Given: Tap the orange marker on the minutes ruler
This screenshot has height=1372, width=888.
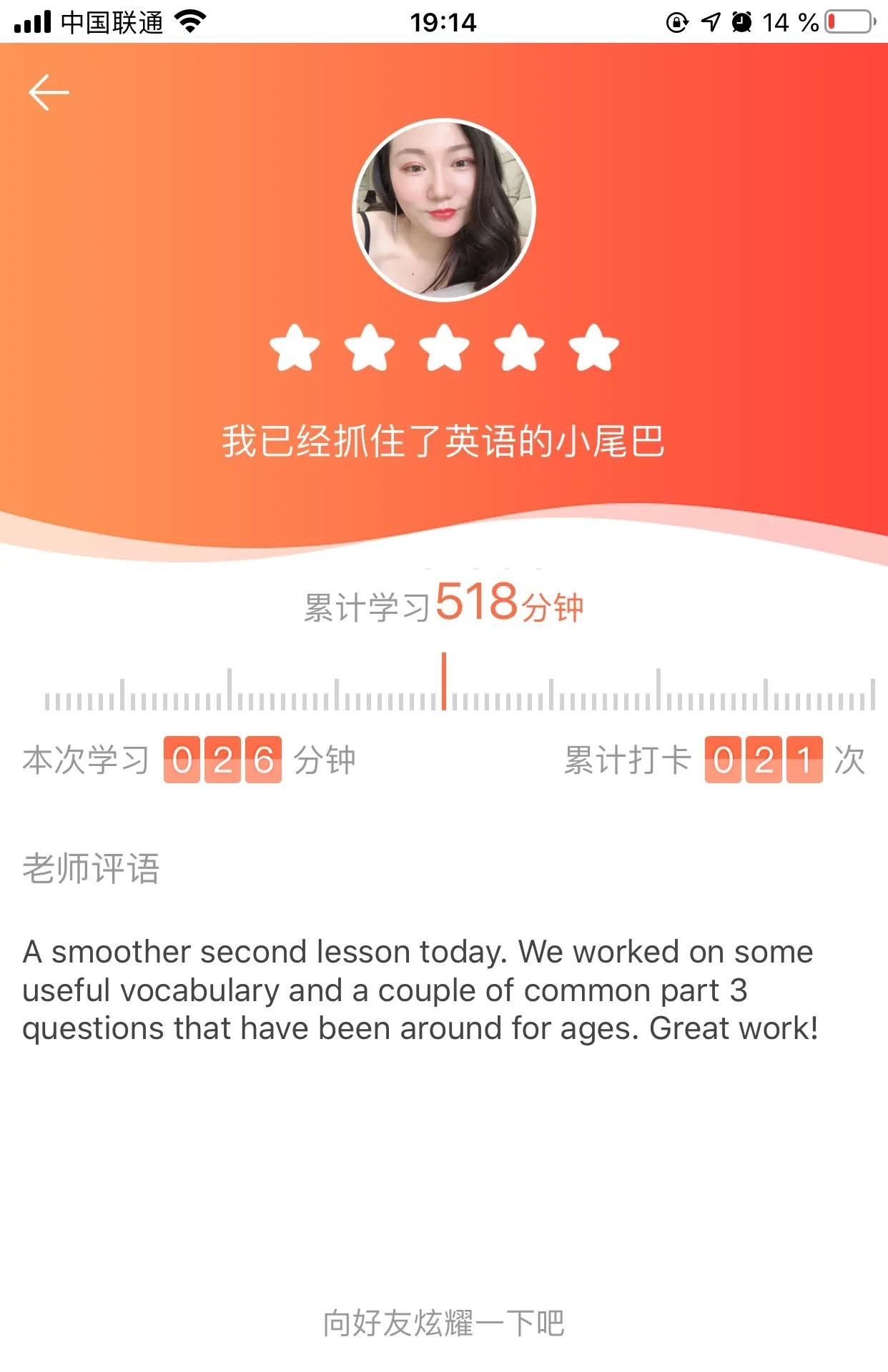Looking at the screenshot, I should [x=445, y=679].
